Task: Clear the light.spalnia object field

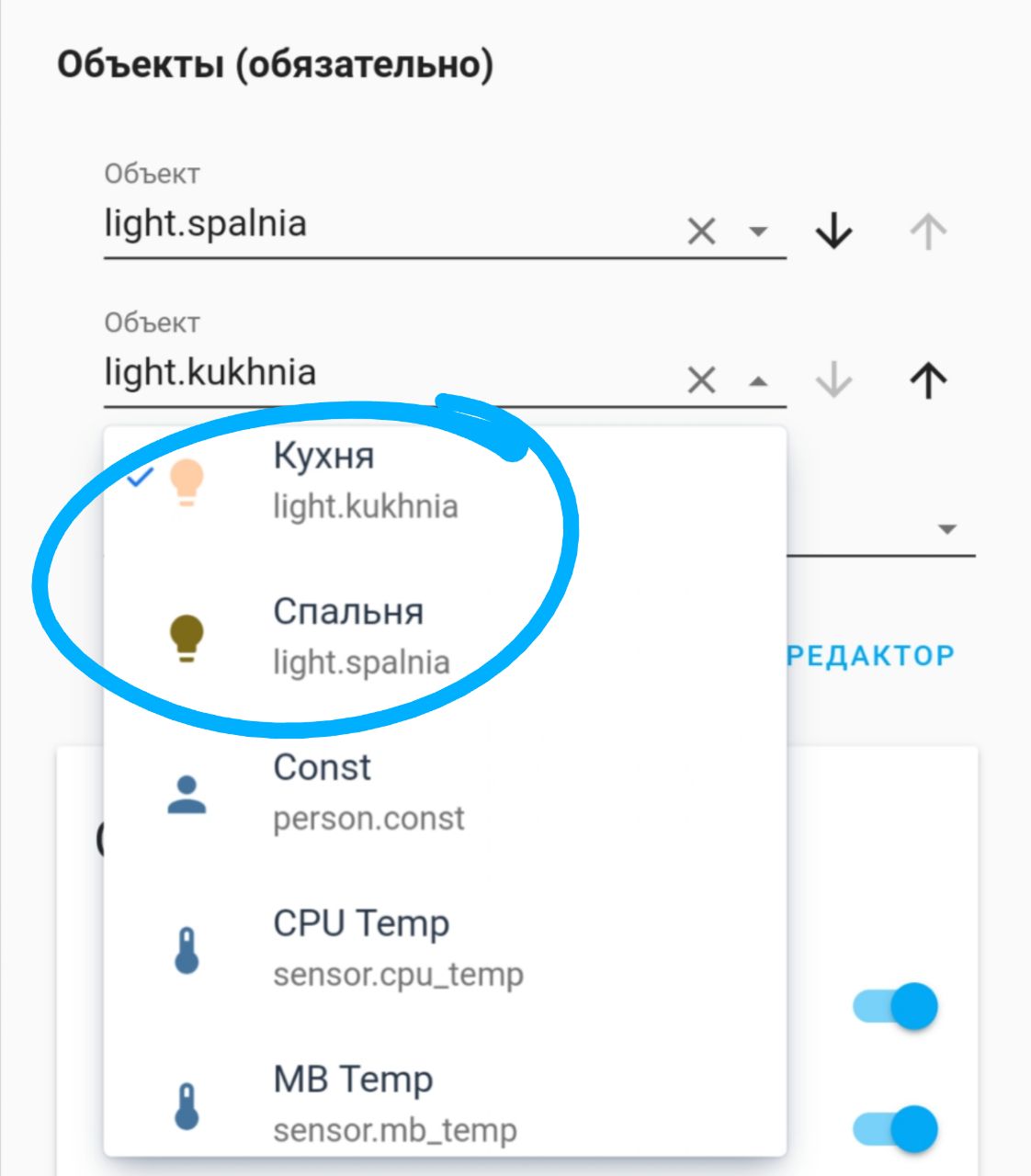Action: click(701, 232)
